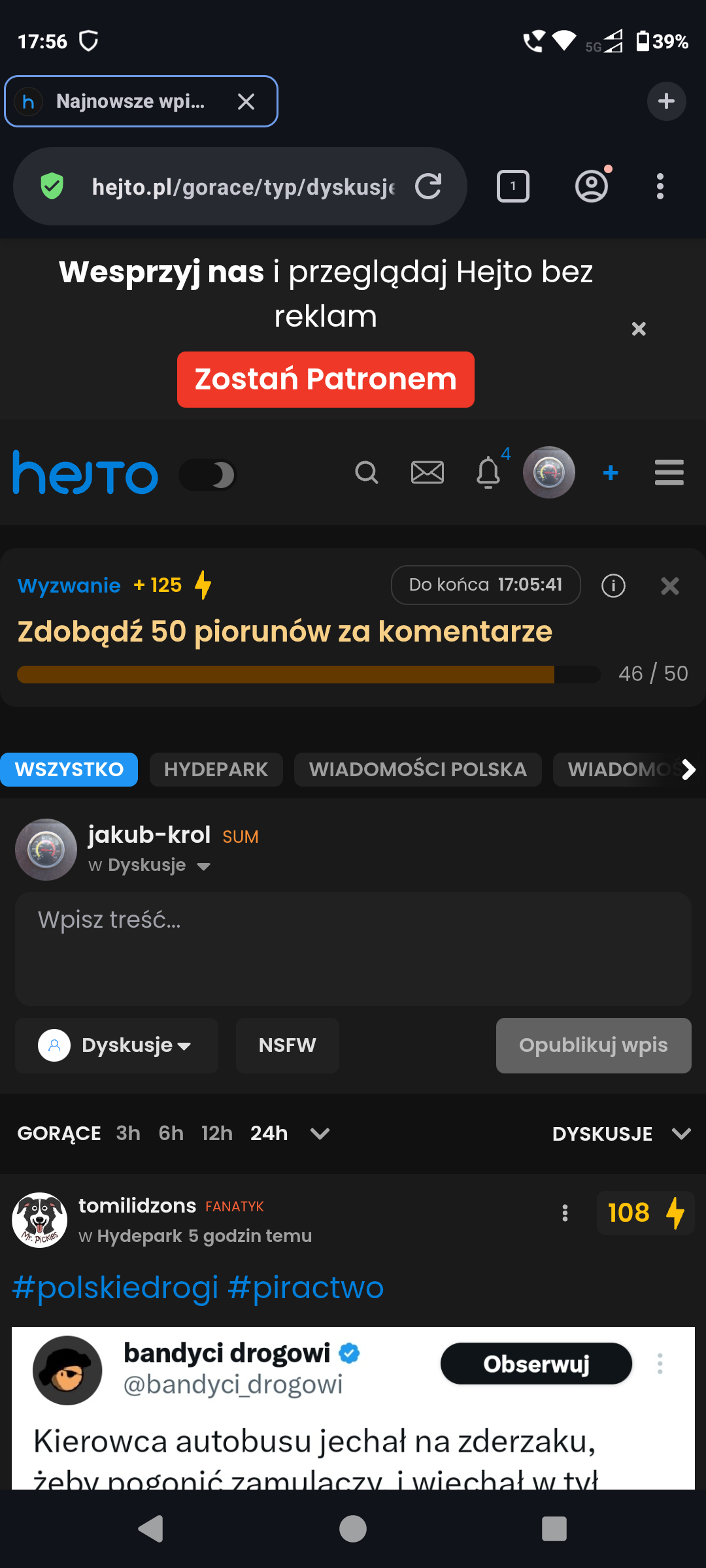Show challenge info details
This screenshot has height=1568, width=706.
tap(613, 585)
